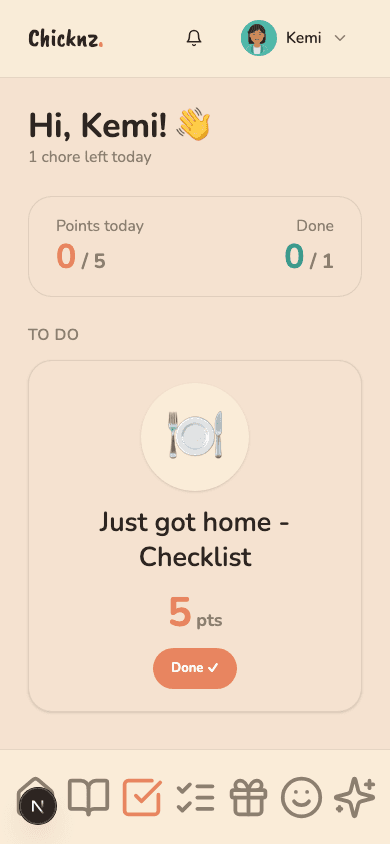Image resolution: width=390 pixels, height=844 pixels.
Task: Open the notifications bell
Action: (x=194, y=38)
